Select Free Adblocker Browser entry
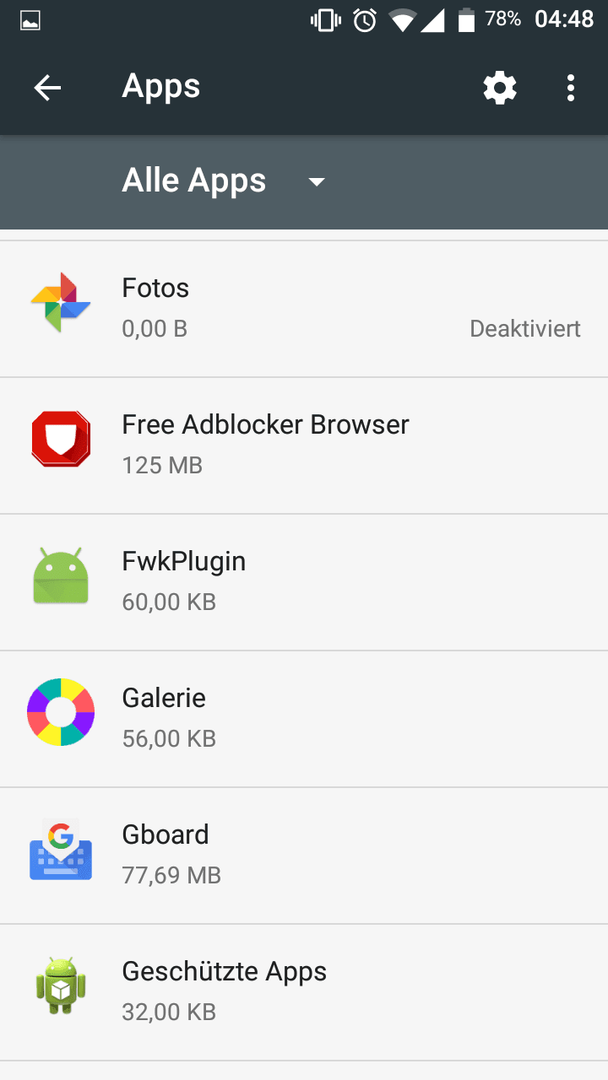The width and height of the screenshot is (608, 1080). pos(304,446)
